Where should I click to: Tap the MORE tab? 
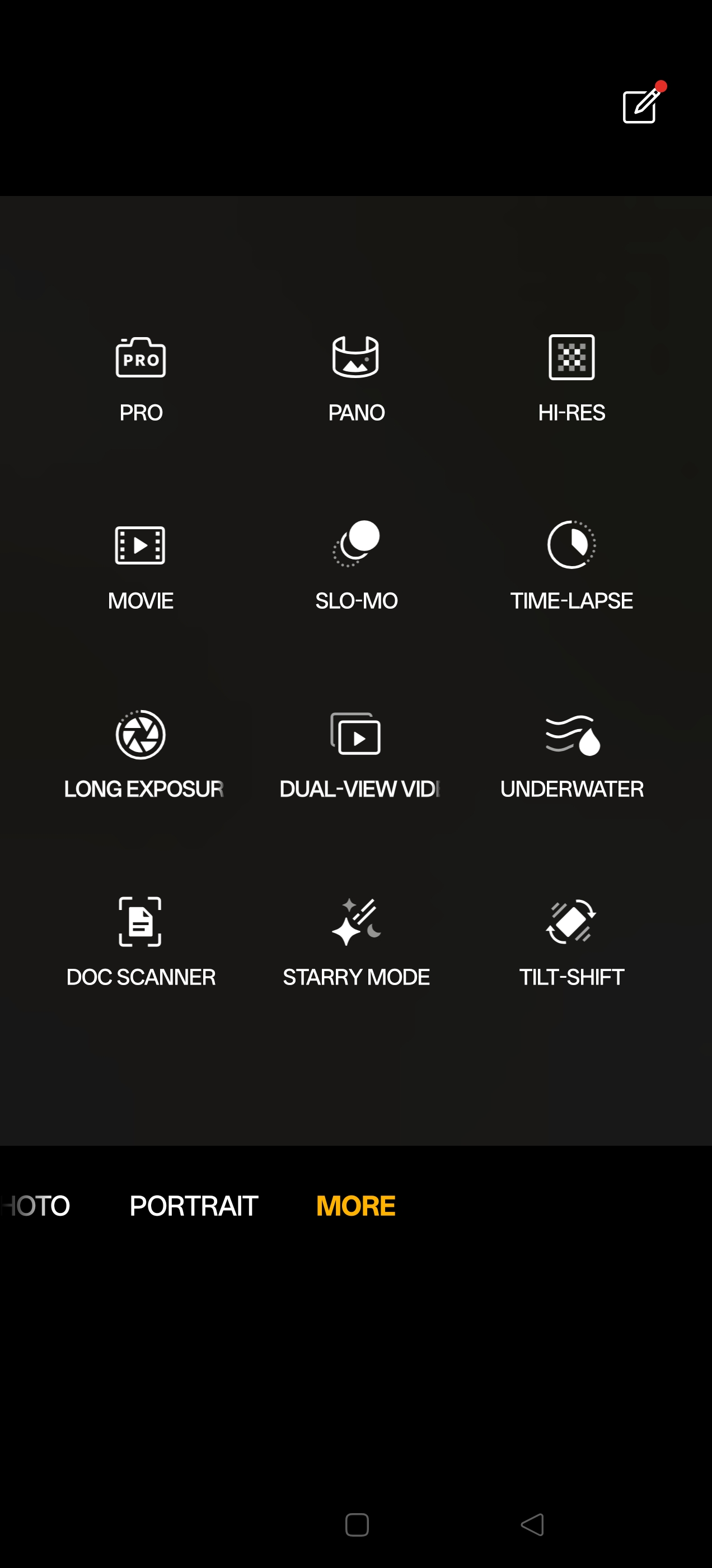[356, 1206]
